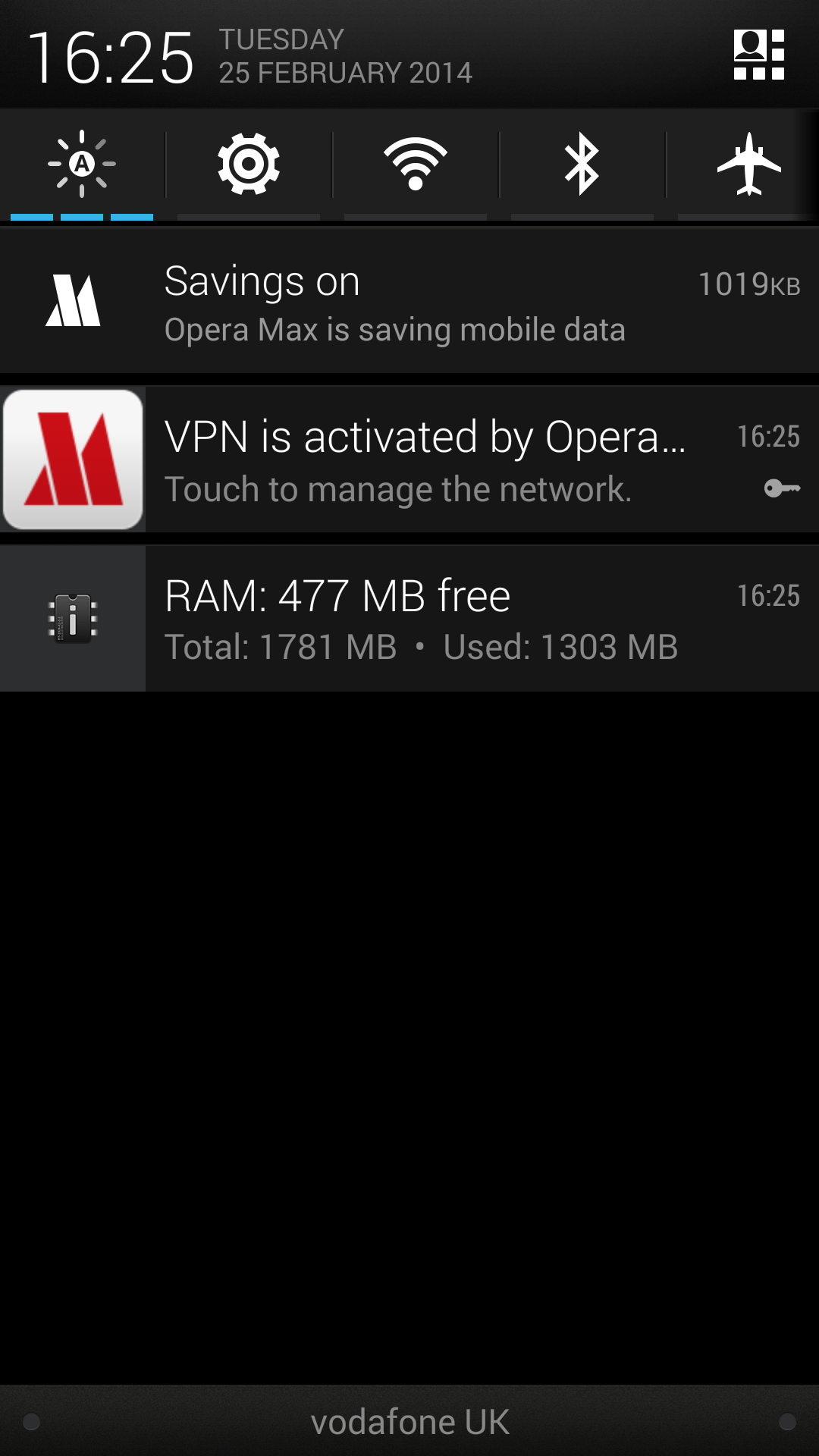Open the VPN is activated notification
This screenshot has height=1456, width=819.
[409, 460]
